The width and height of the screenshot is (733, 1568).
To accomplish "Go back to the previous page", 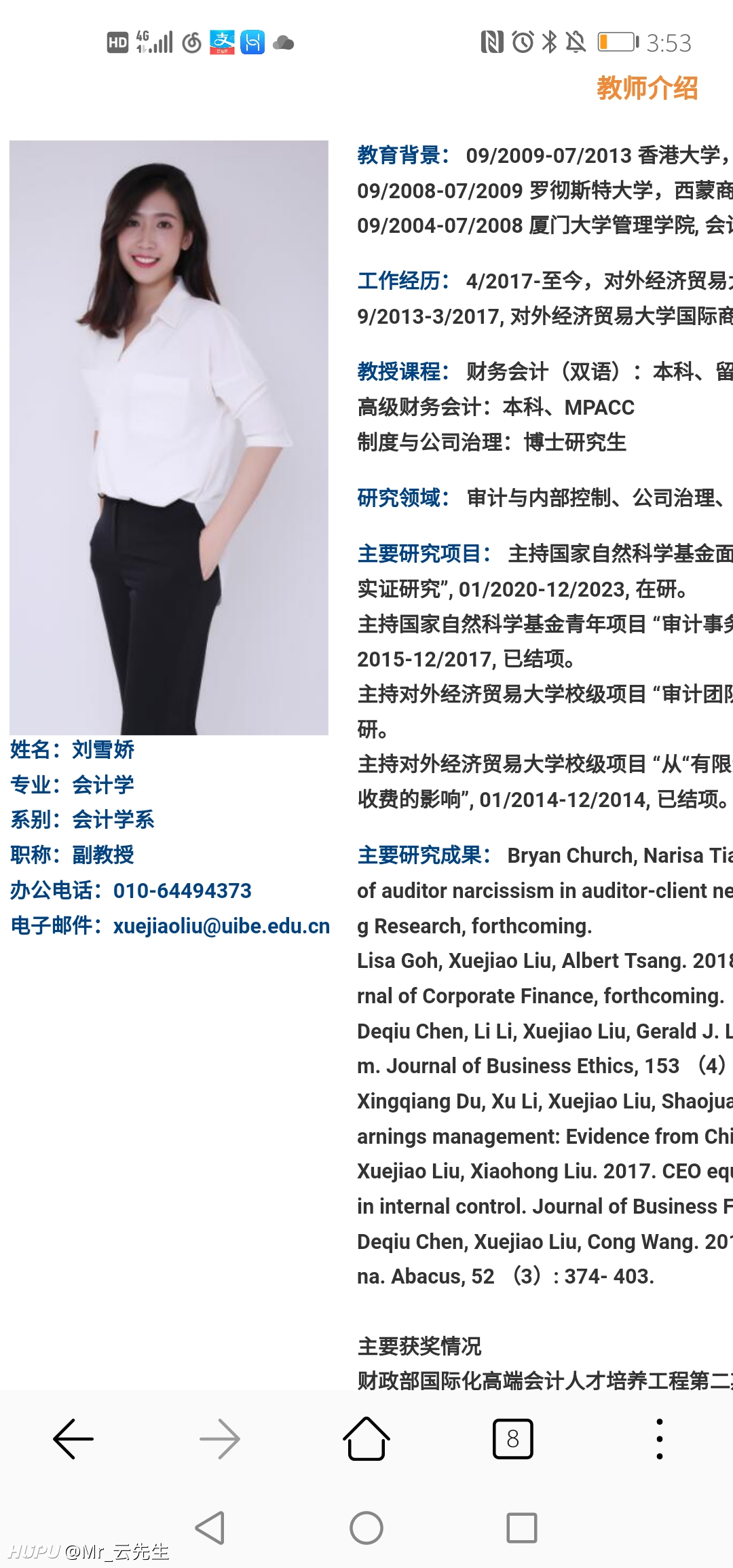I will (73, 1438).
